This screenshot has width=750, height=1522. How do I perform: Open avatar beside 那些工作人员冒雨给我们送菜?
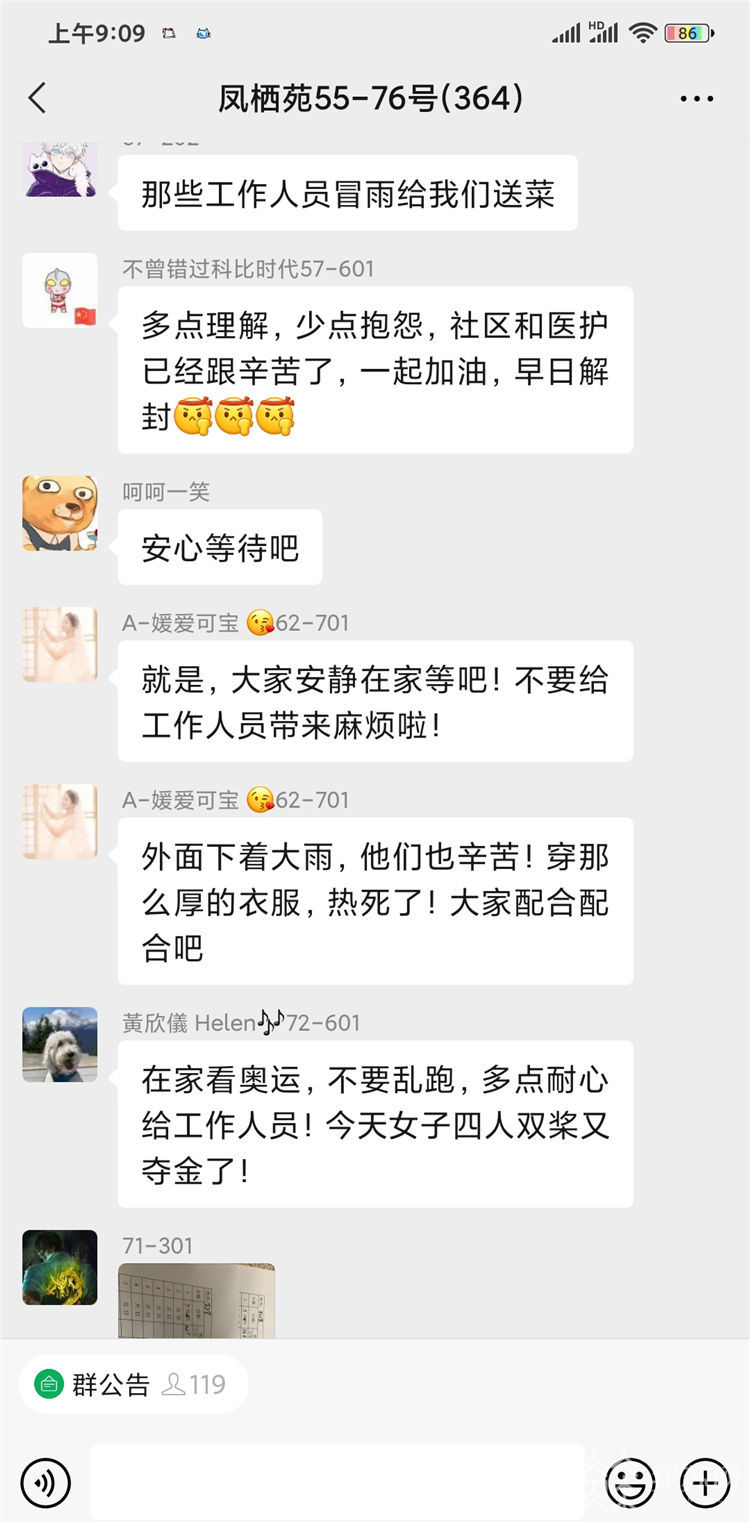(x=60, y=168)
